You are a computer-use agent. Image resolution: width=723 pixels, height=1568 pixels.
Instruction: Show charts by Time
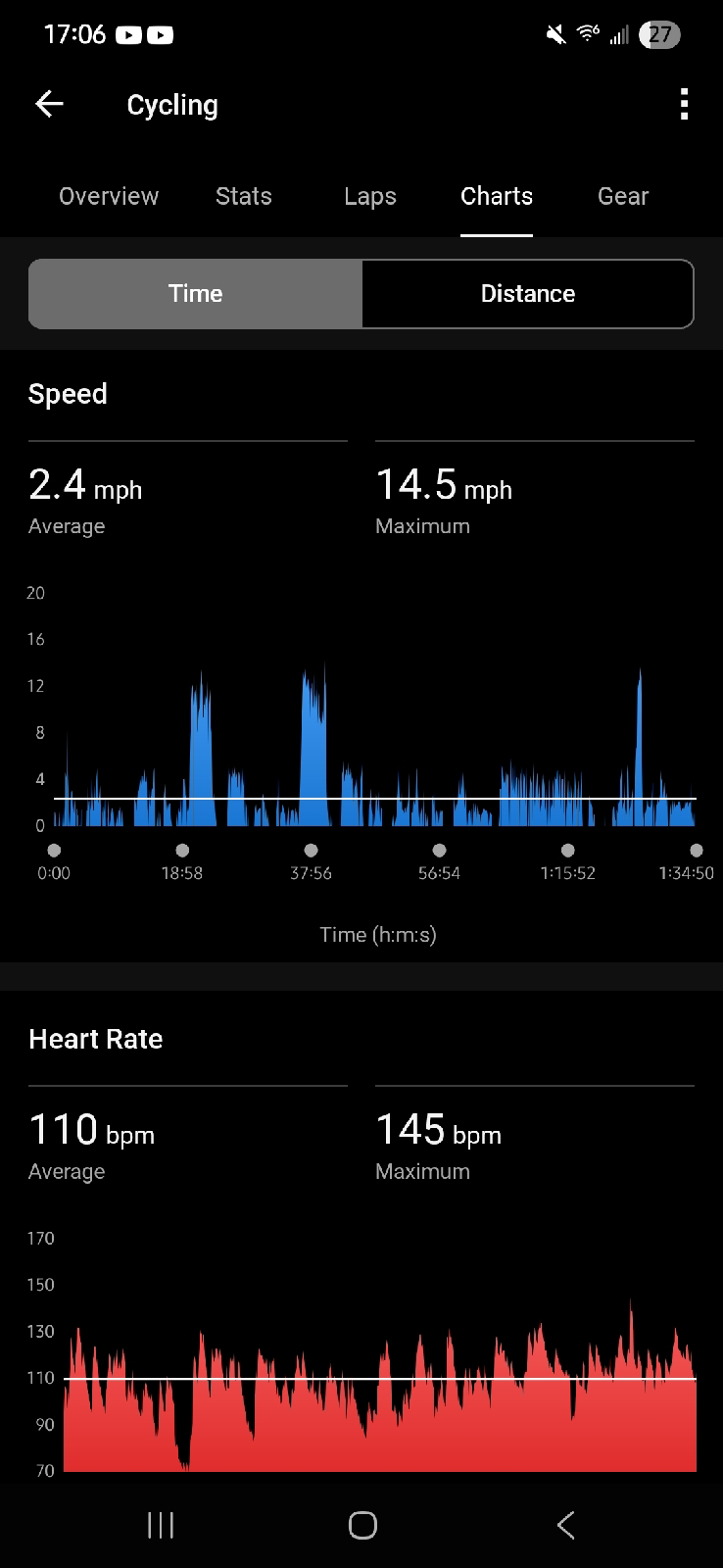(195, 294)
